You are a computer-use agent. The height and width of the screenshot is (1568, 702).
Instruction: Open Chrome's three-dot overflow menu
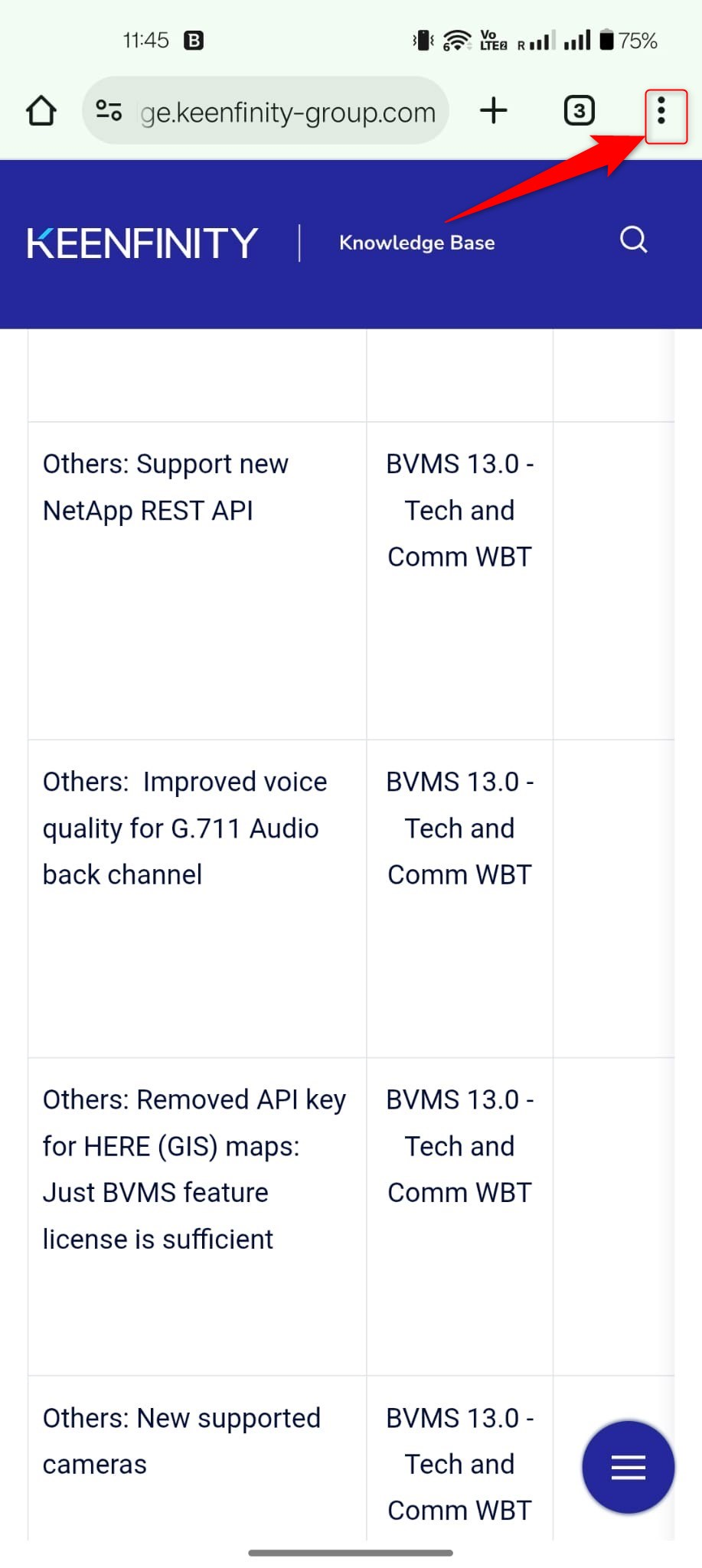661,112
